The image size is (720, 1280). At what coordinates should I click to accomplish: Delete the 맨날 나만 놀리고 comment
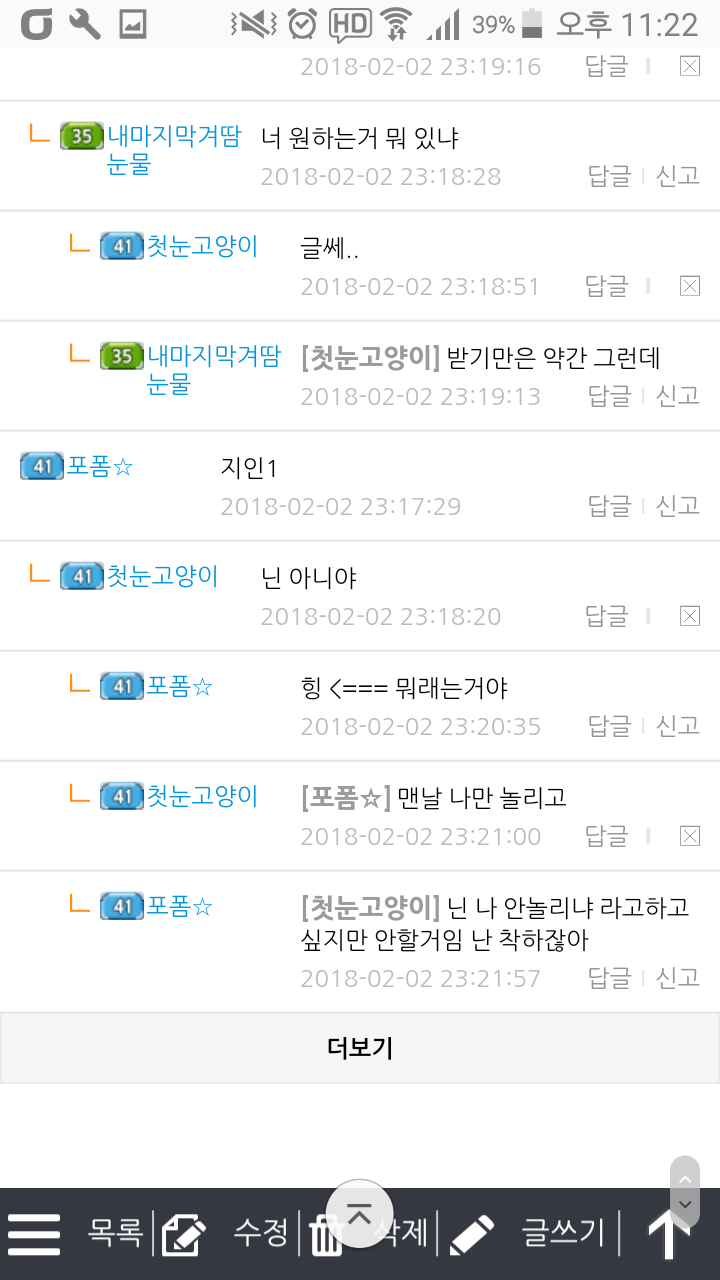[689, 836]
